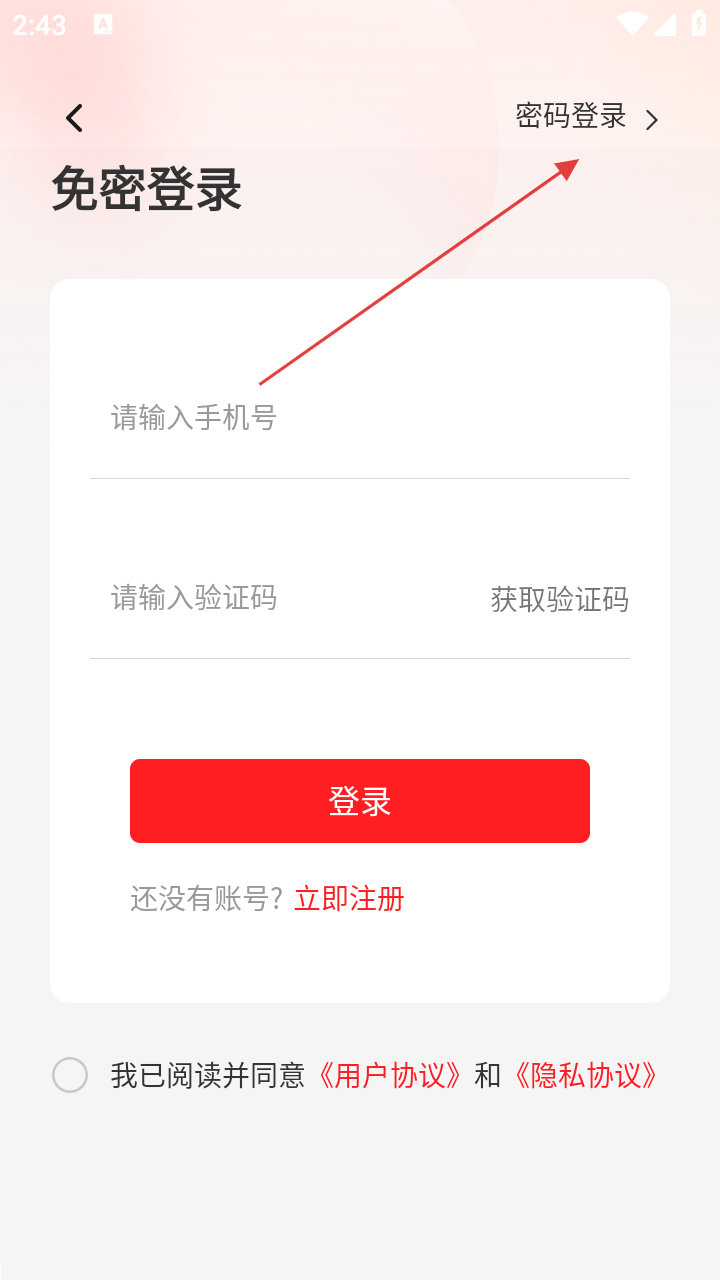View the 《隐私协议》 privacy policy

tap(585, 1076)
